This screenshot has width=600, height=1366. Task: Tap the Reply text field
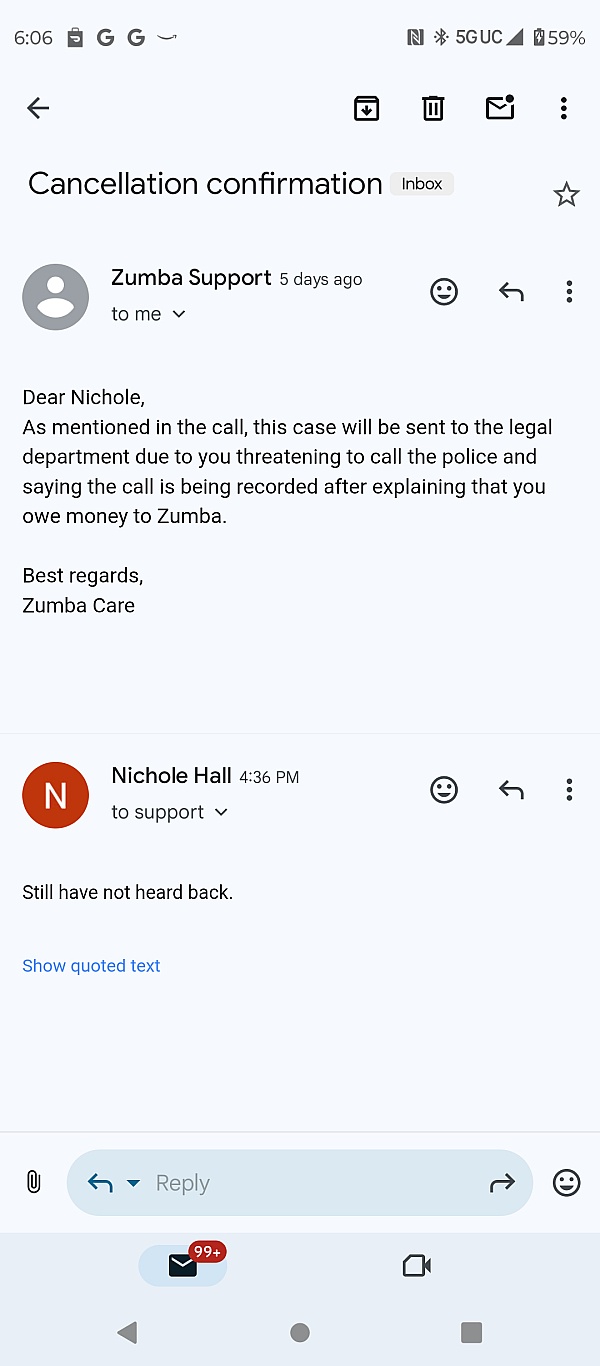[x=300, y=1183]
